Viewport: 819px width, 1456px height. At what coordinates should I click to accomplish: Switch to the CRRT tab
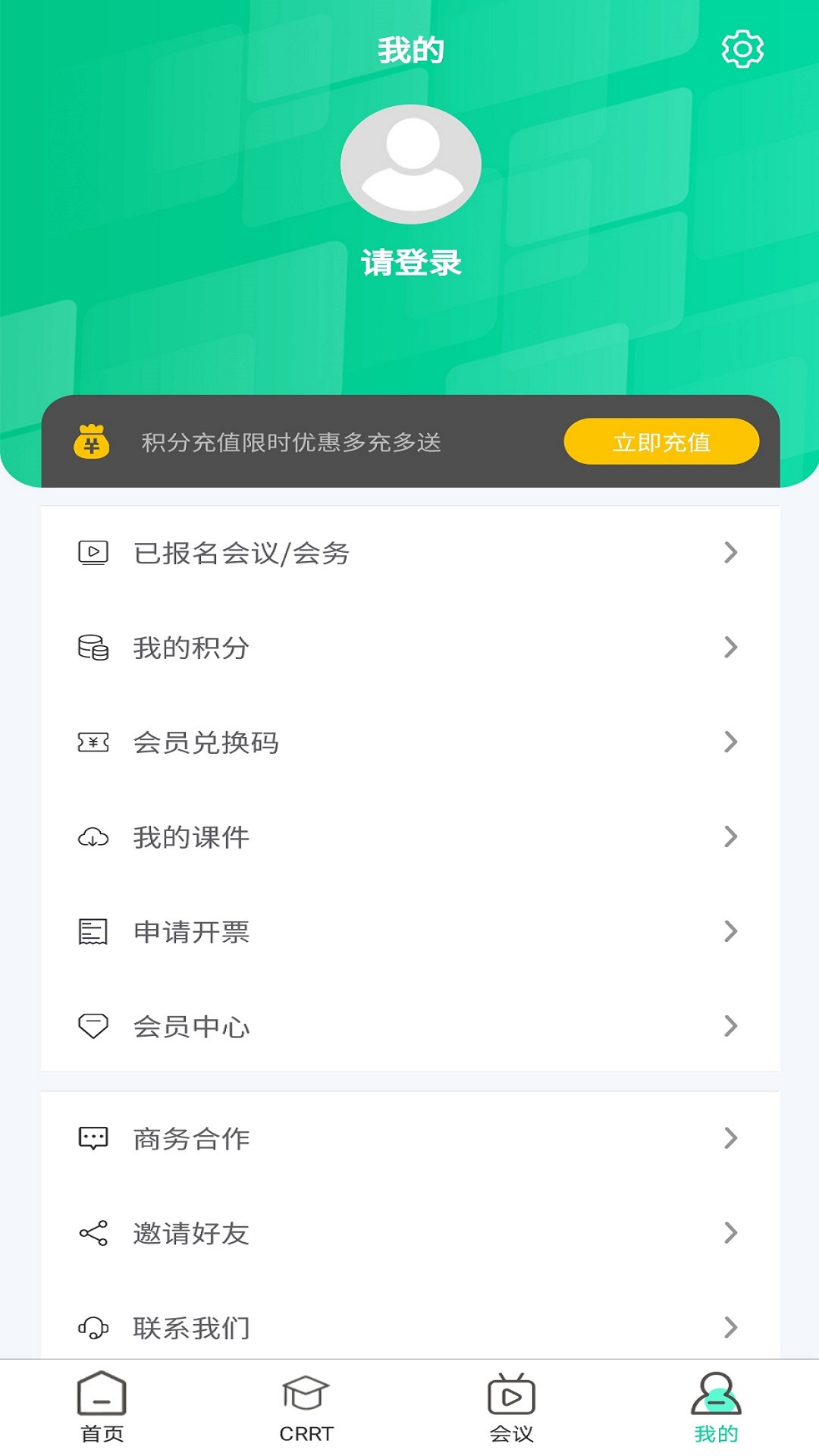click(306, 1407)
